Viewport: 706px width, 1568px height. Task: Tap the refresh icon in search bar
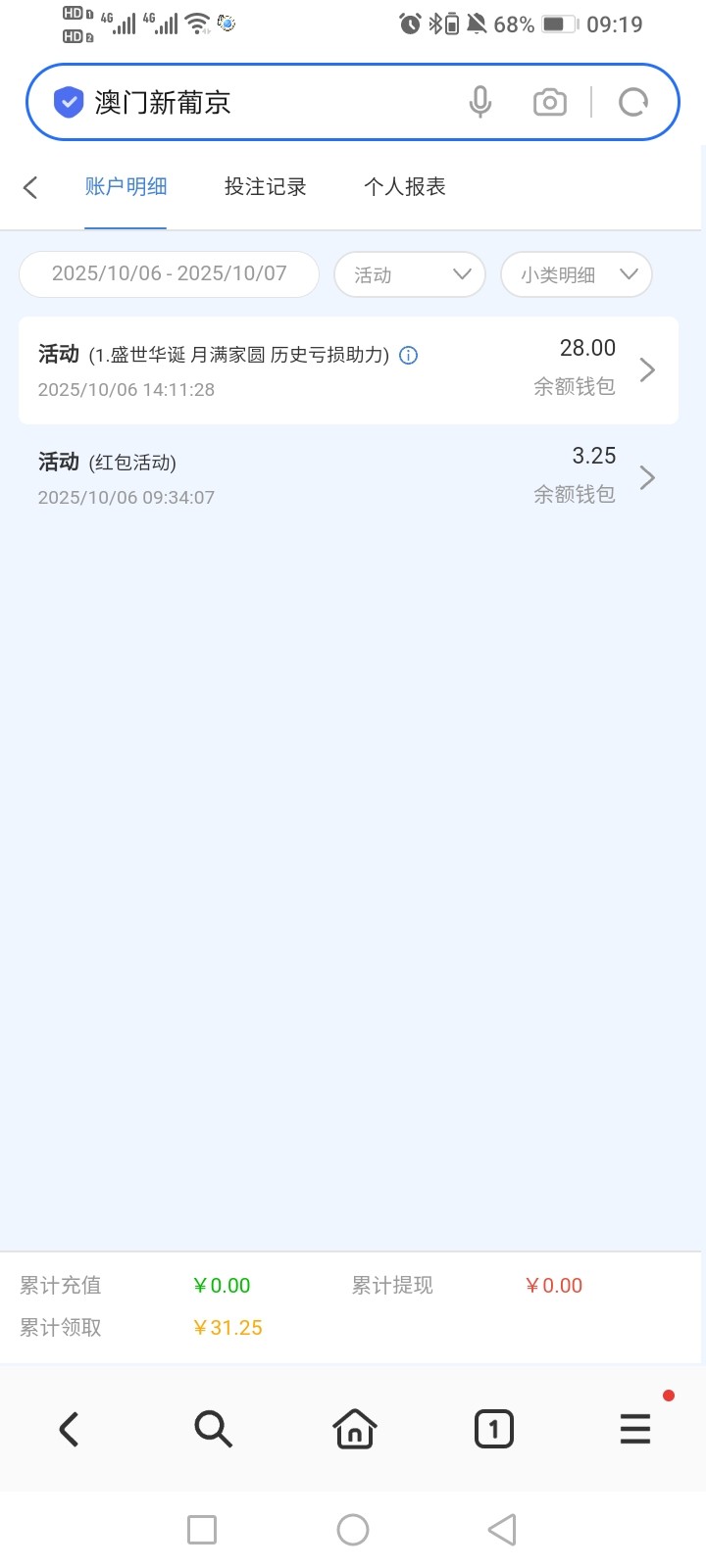pos(632,101)
